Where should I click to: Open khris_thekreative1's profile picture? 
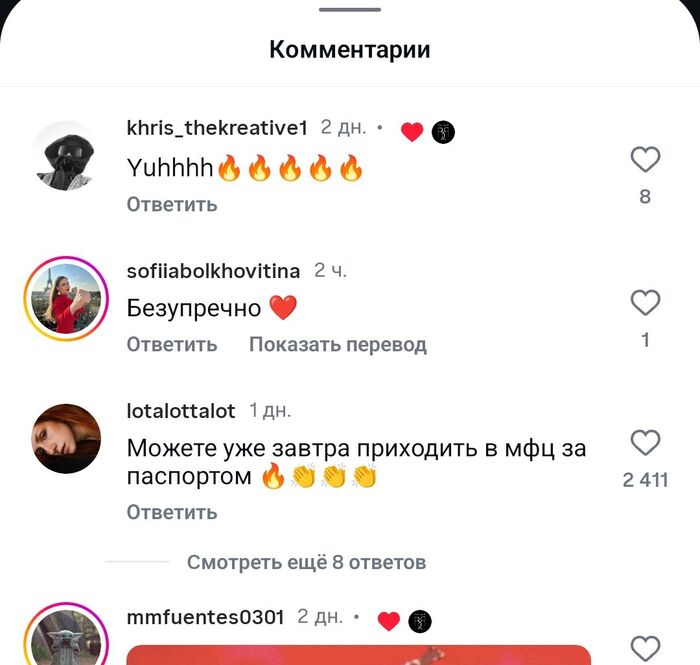point(64,155)
